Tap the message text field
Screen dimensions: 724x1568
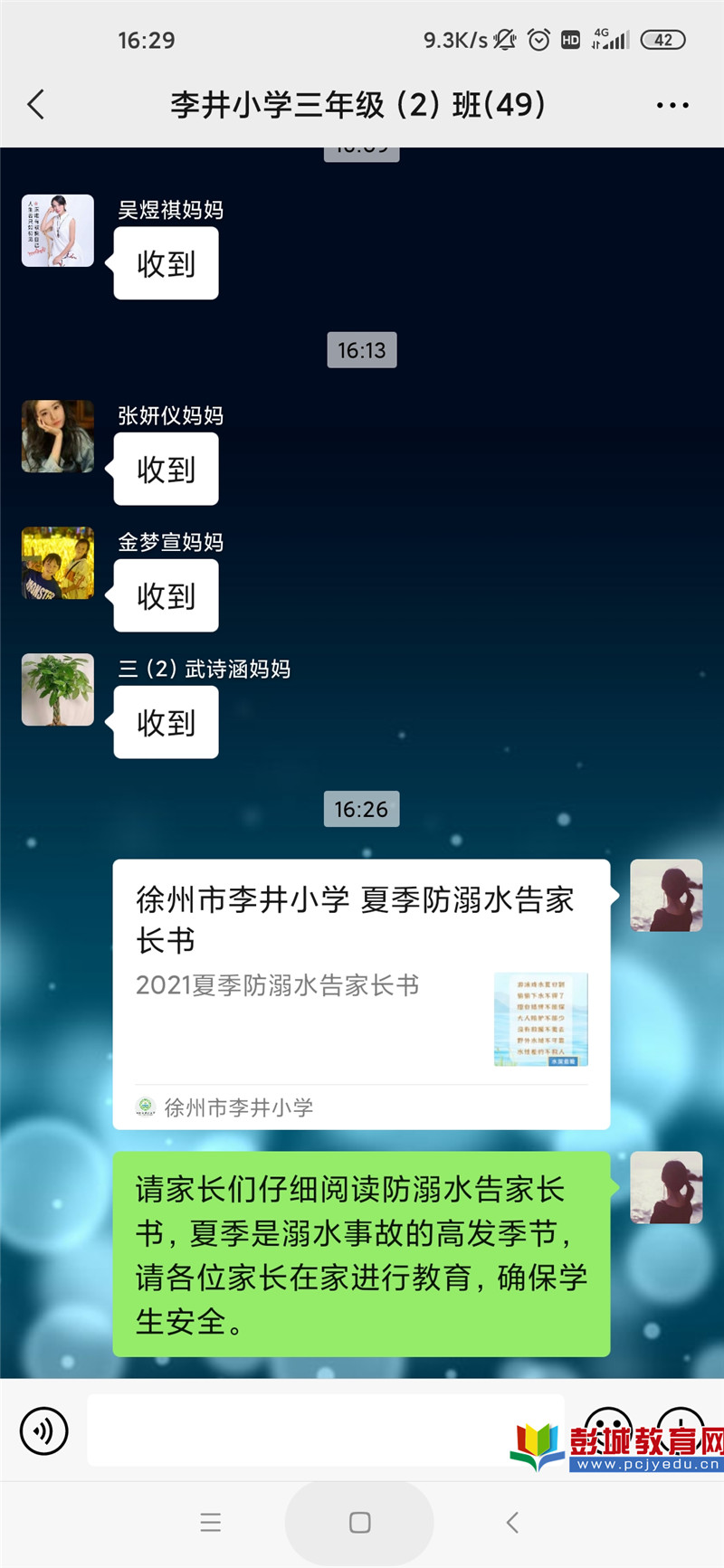(299, 1430)
